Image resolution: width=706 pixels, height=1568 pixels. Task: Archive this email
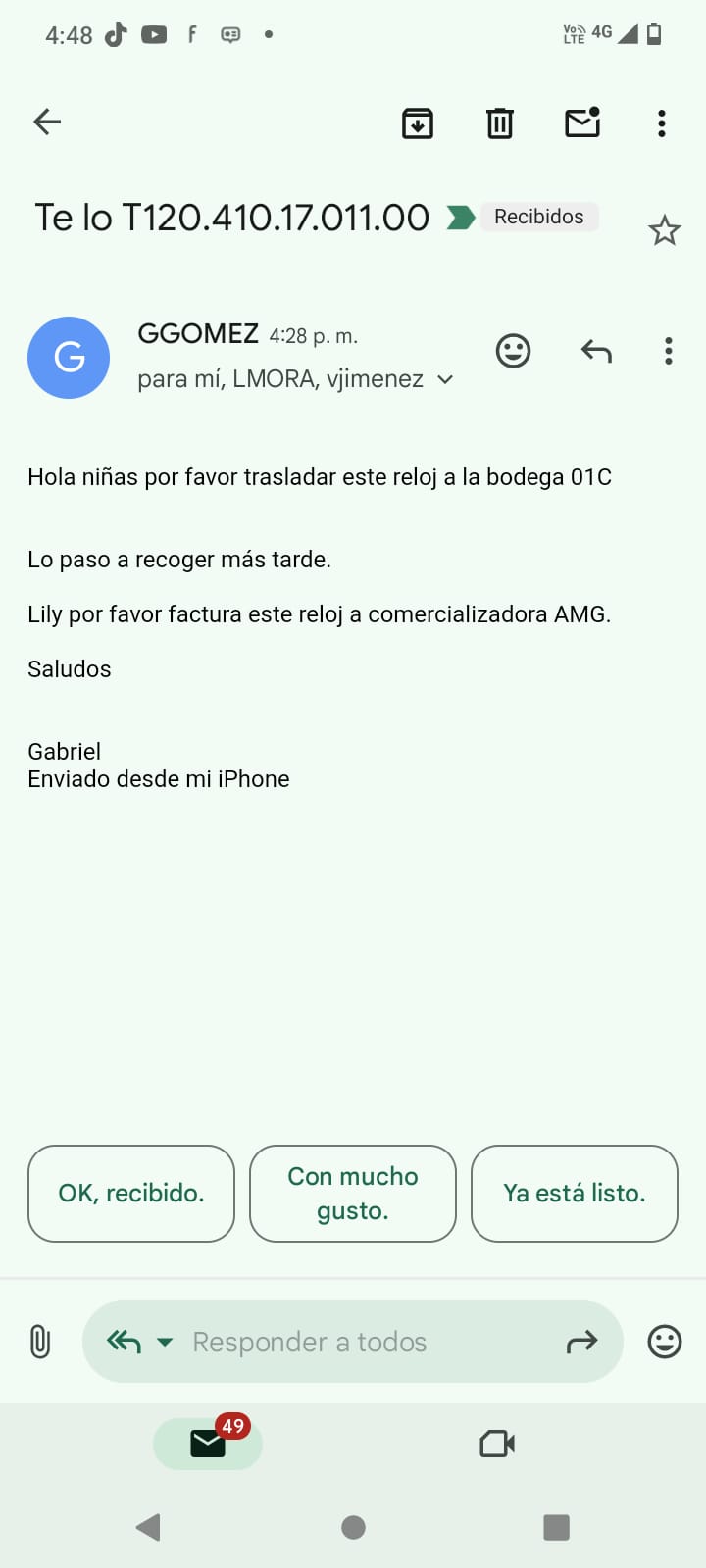coord(418,123)
